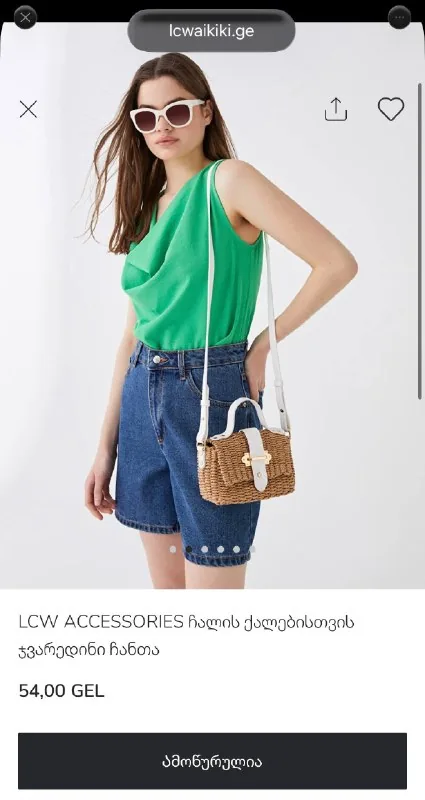Close the product image view
Image resolution: width=425 pixels, height=800 pixels.
coord(28,109)
